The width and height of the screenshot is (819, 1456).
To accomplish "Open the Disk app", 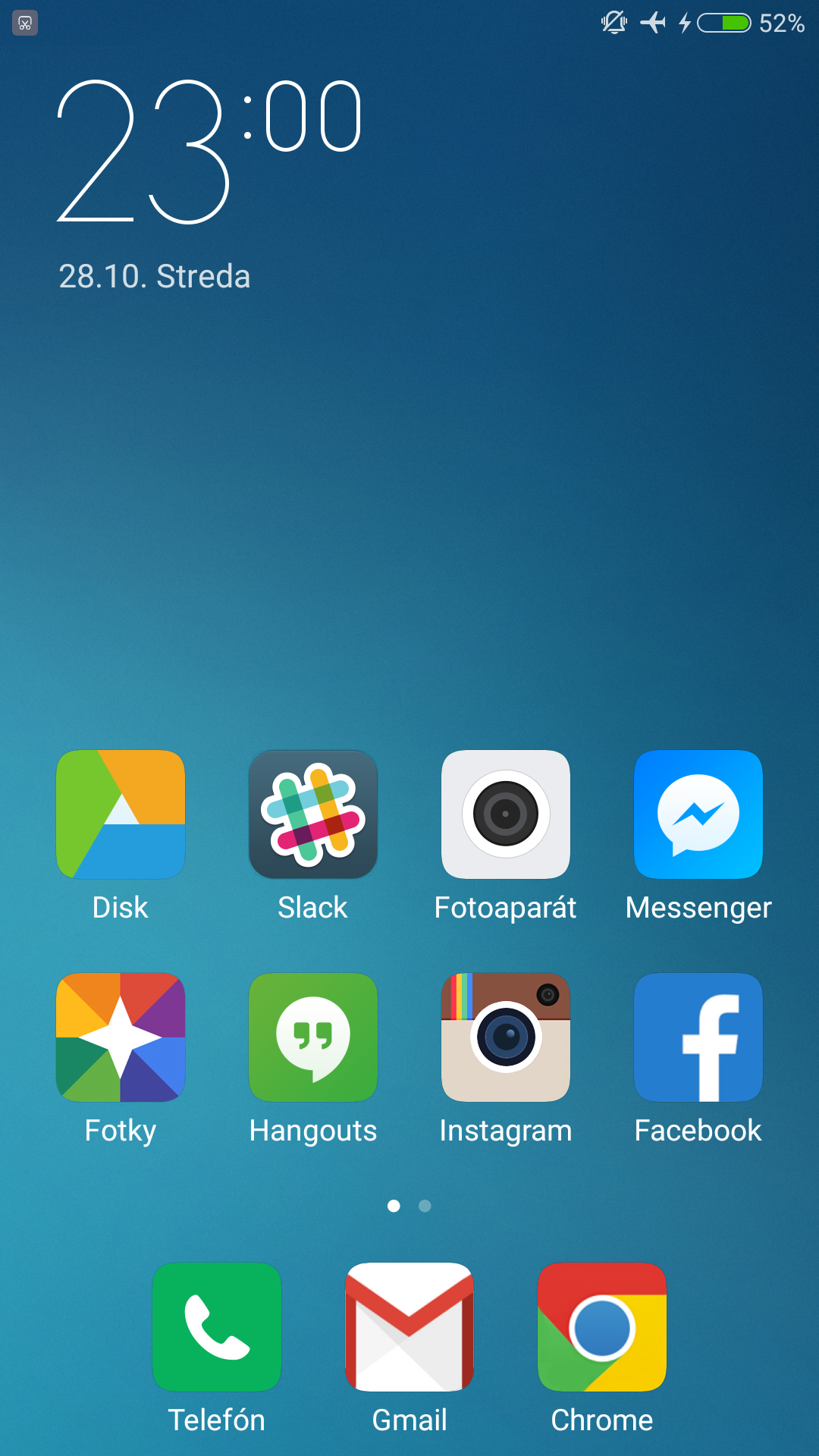I will coord(121,814).
